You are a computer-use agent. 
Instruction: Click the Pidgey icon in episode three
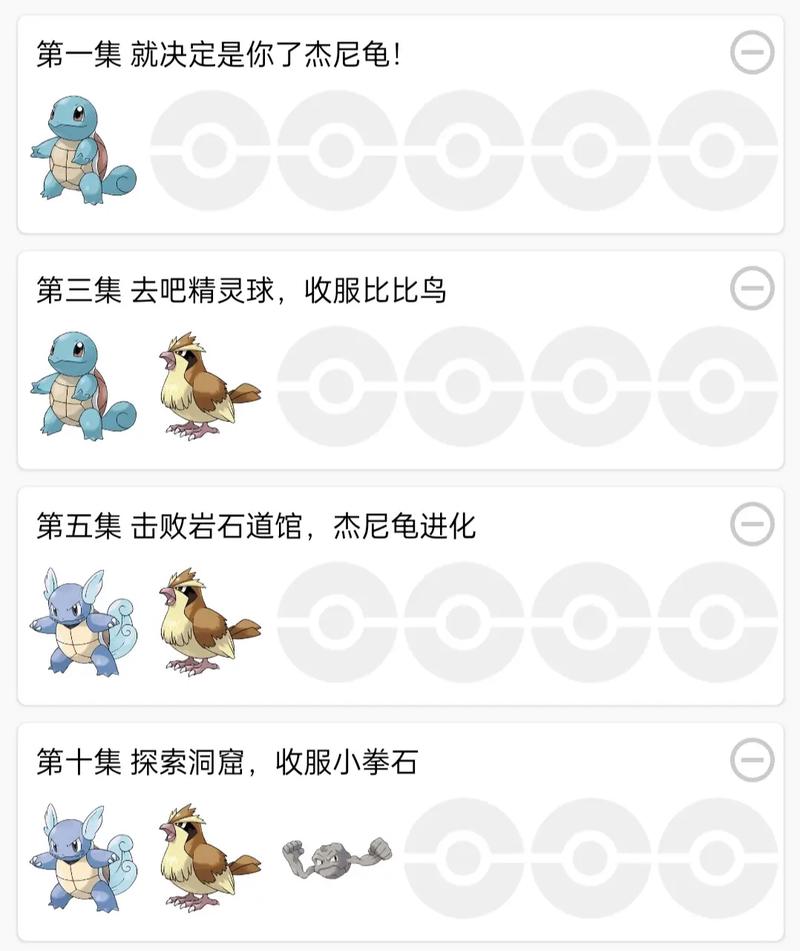pyautogui.click(x=205, y=390)
